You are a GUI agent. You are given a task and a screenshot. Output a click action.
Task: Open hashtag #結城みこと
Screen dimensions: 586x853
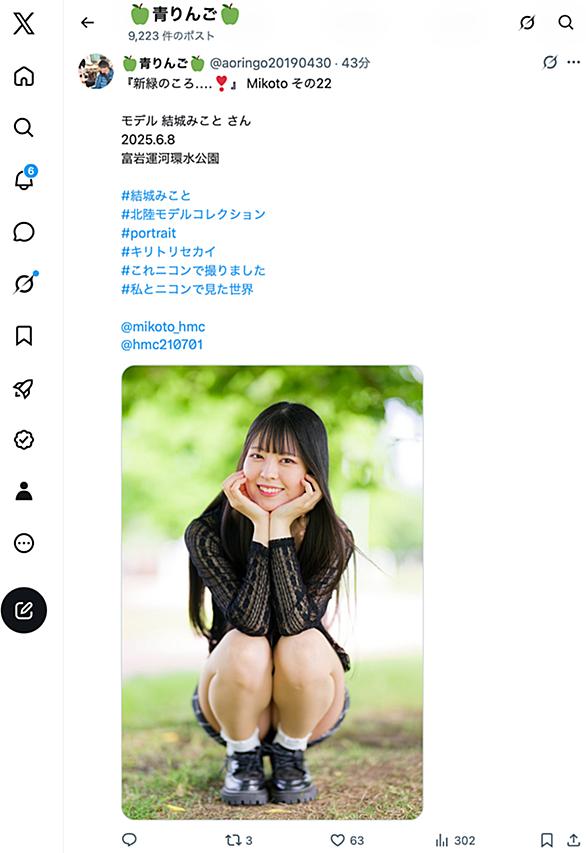pos(156,195)
